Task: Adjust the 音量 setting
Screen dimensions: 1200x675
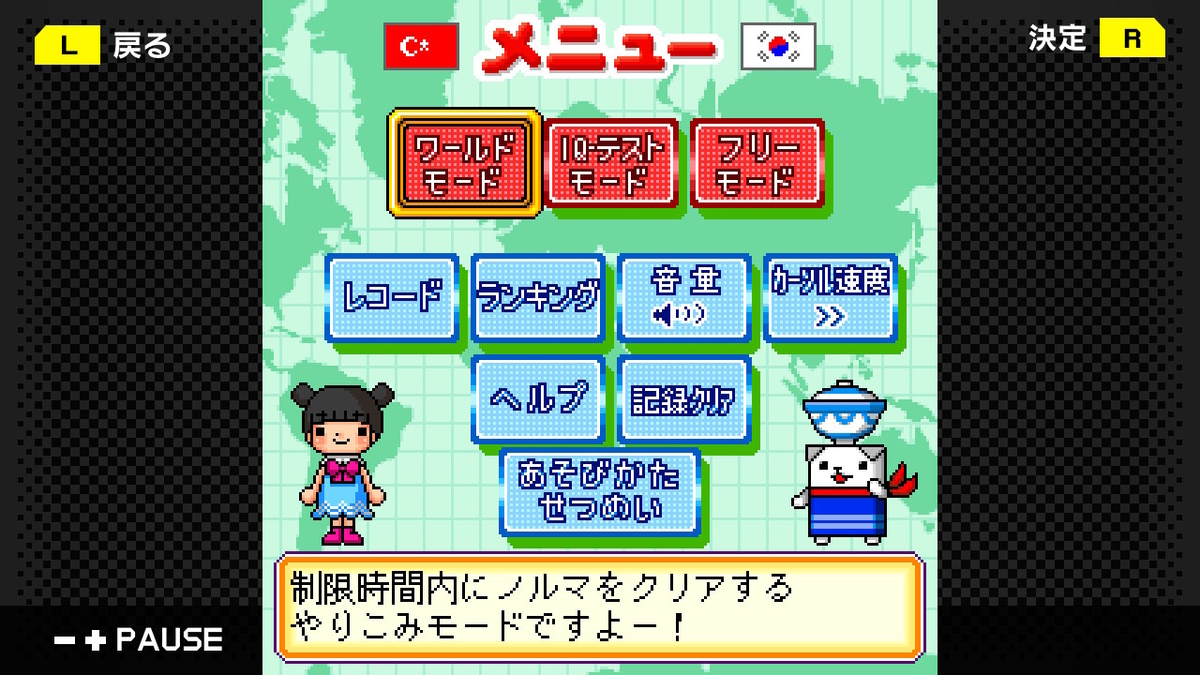Action: tap(685, 297)
